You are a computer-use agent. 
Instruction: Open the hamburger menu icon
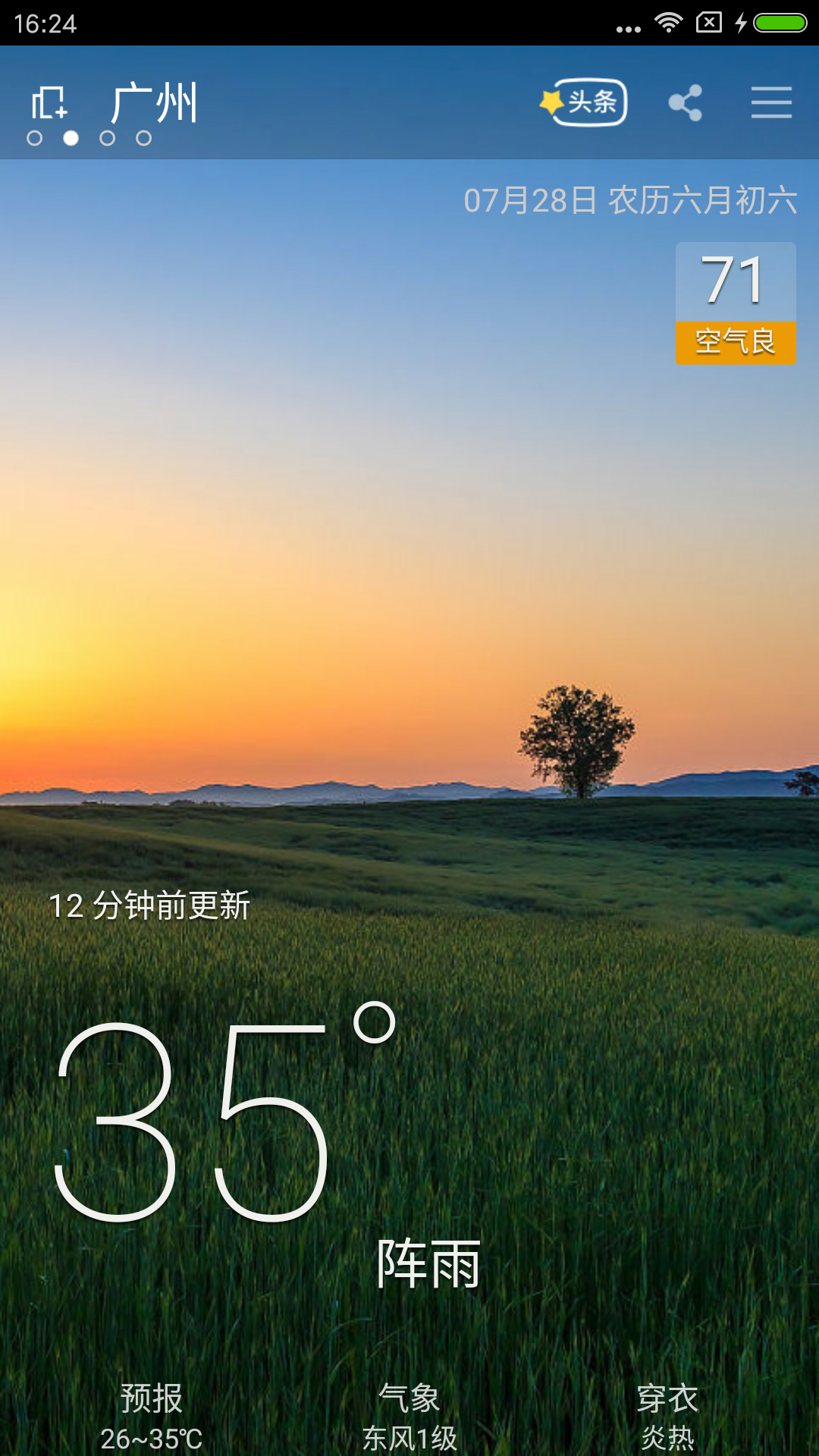[770, 102]
